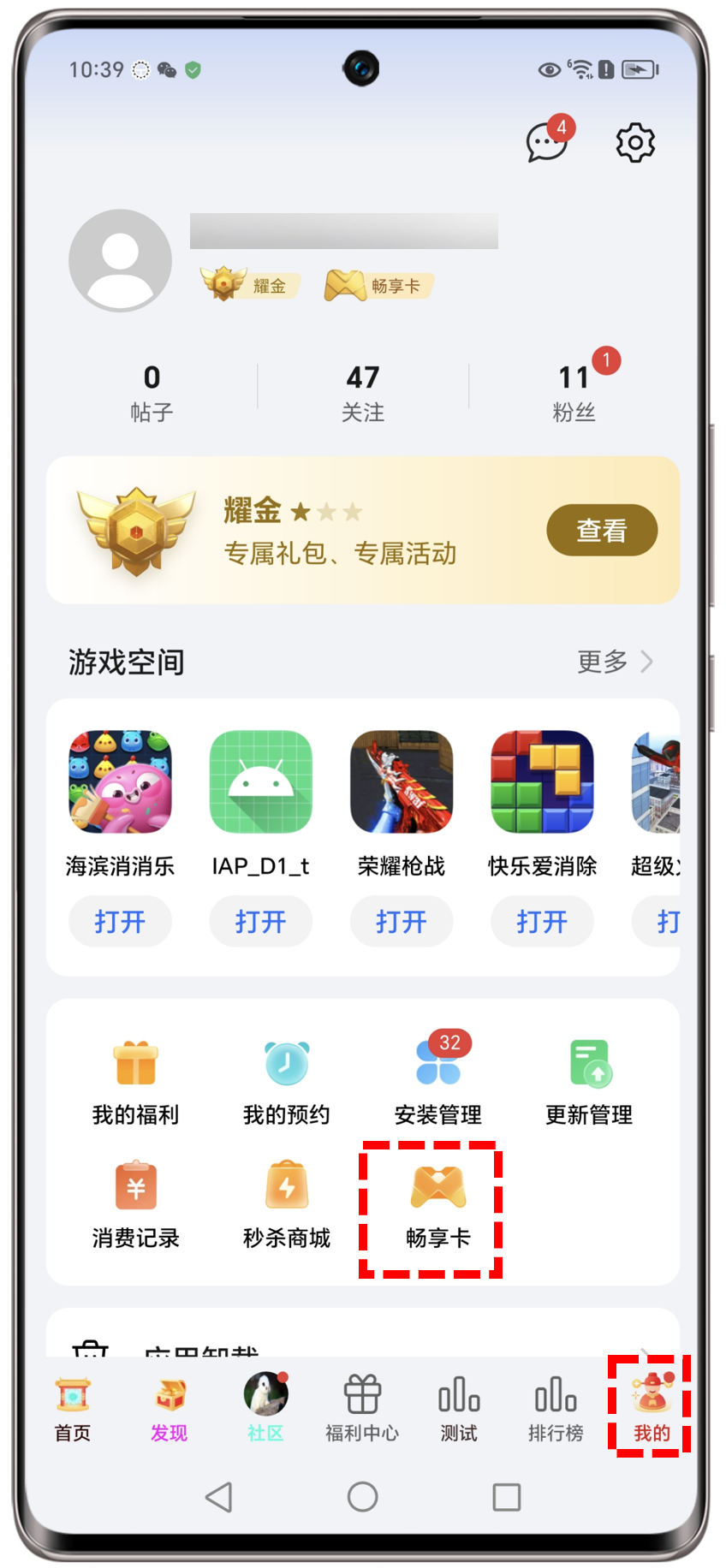
Task: Switch to the 首页 tab
Action: [73, 1409]
